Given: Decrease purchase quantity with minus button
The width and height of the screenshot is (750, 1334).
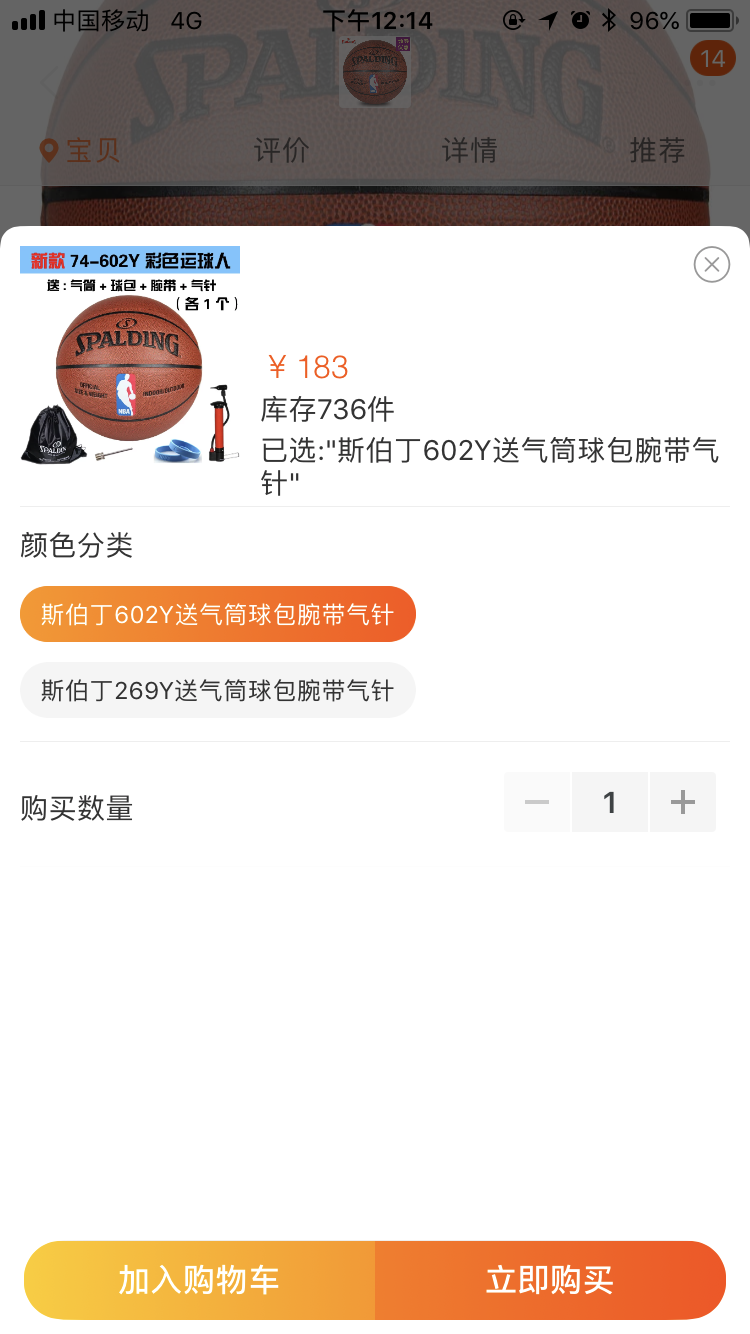Looking at the screenshot, I should pyautogui.click(x=537, y=802).
